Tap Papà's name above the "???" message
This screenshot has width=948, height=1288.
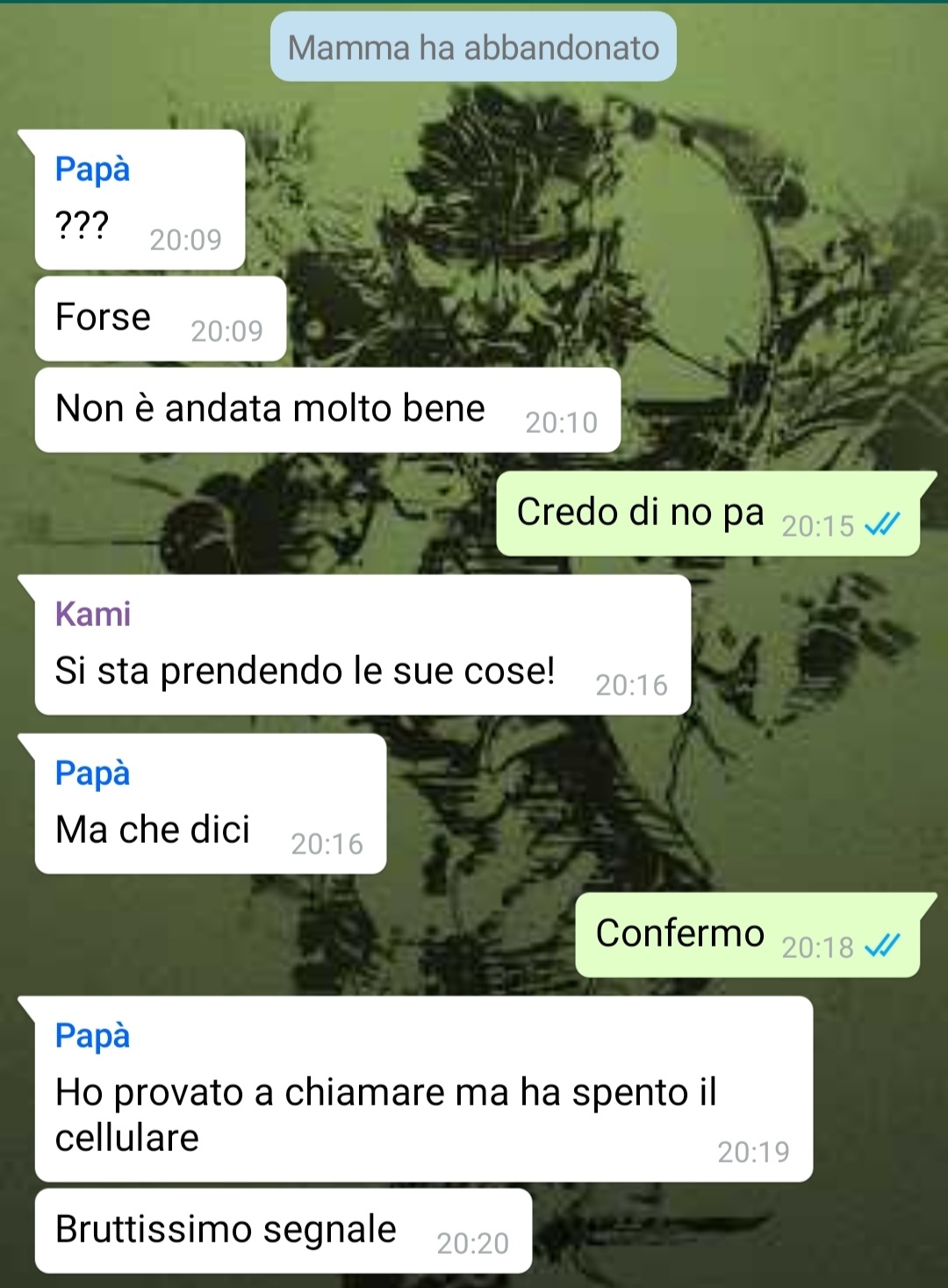click(92, 169)
